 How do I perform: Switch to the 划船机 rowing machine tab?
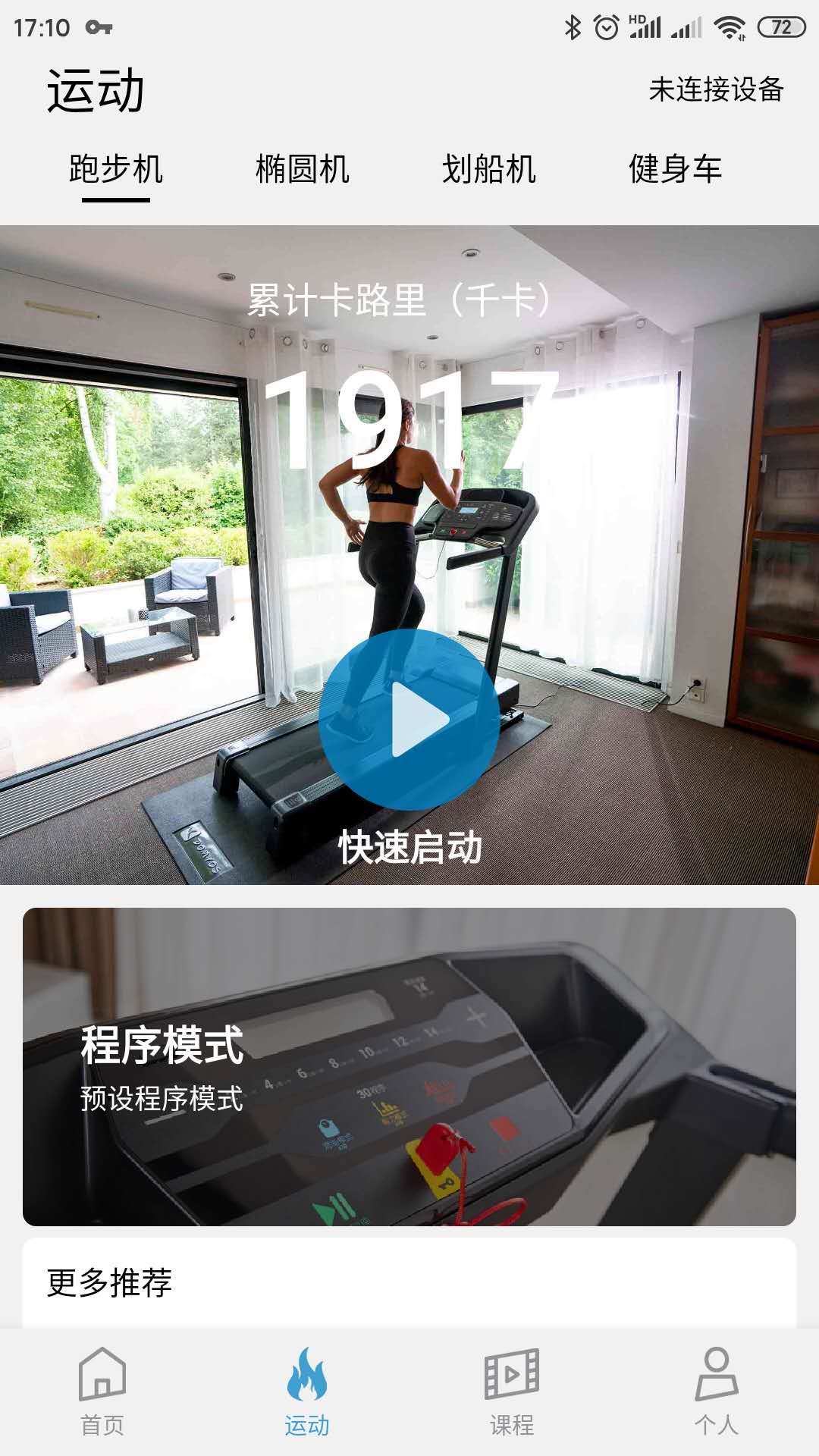pyautogui.click(x=489, y=170)
